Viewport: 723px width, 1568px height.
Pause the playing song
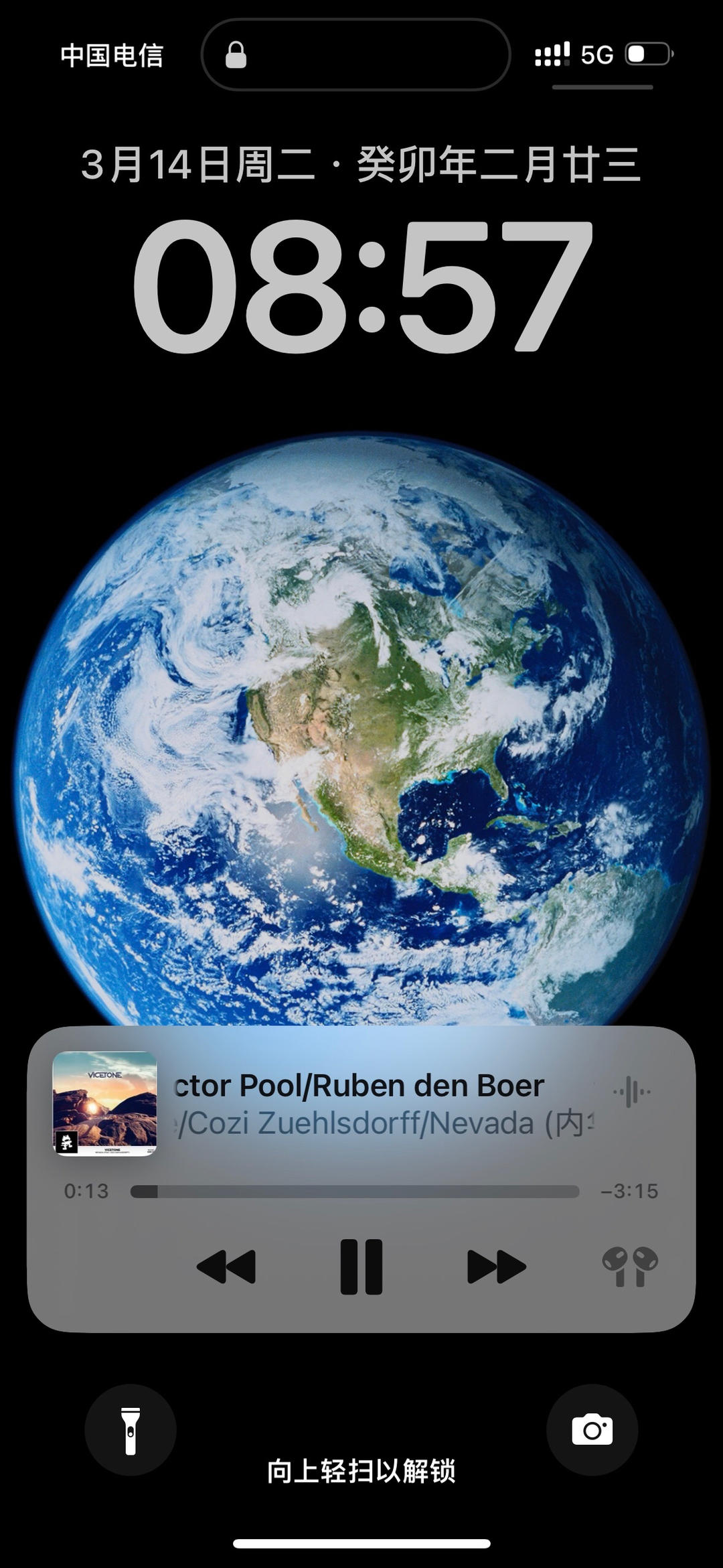[x=361, y=1267]
